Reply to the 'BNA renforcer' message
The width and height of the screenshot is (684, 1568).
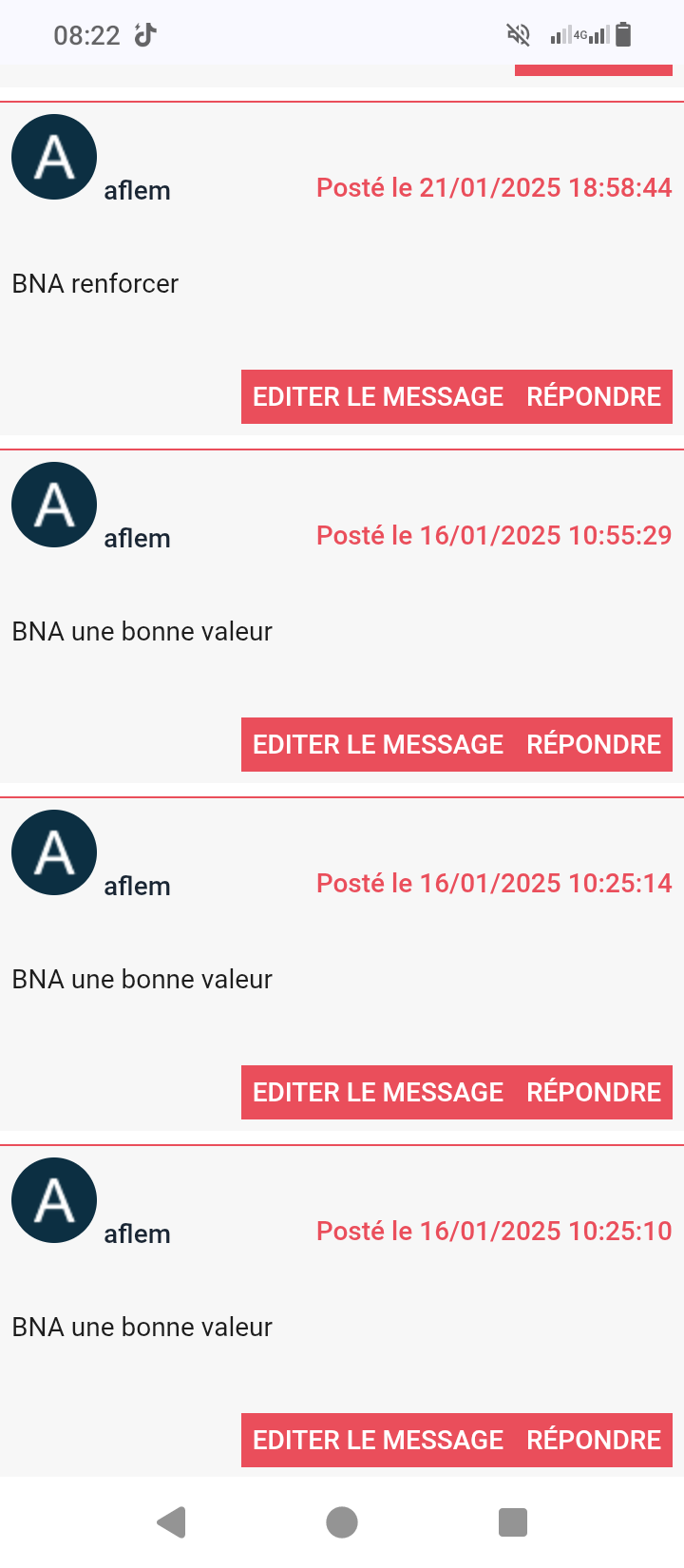coord(594,396)
